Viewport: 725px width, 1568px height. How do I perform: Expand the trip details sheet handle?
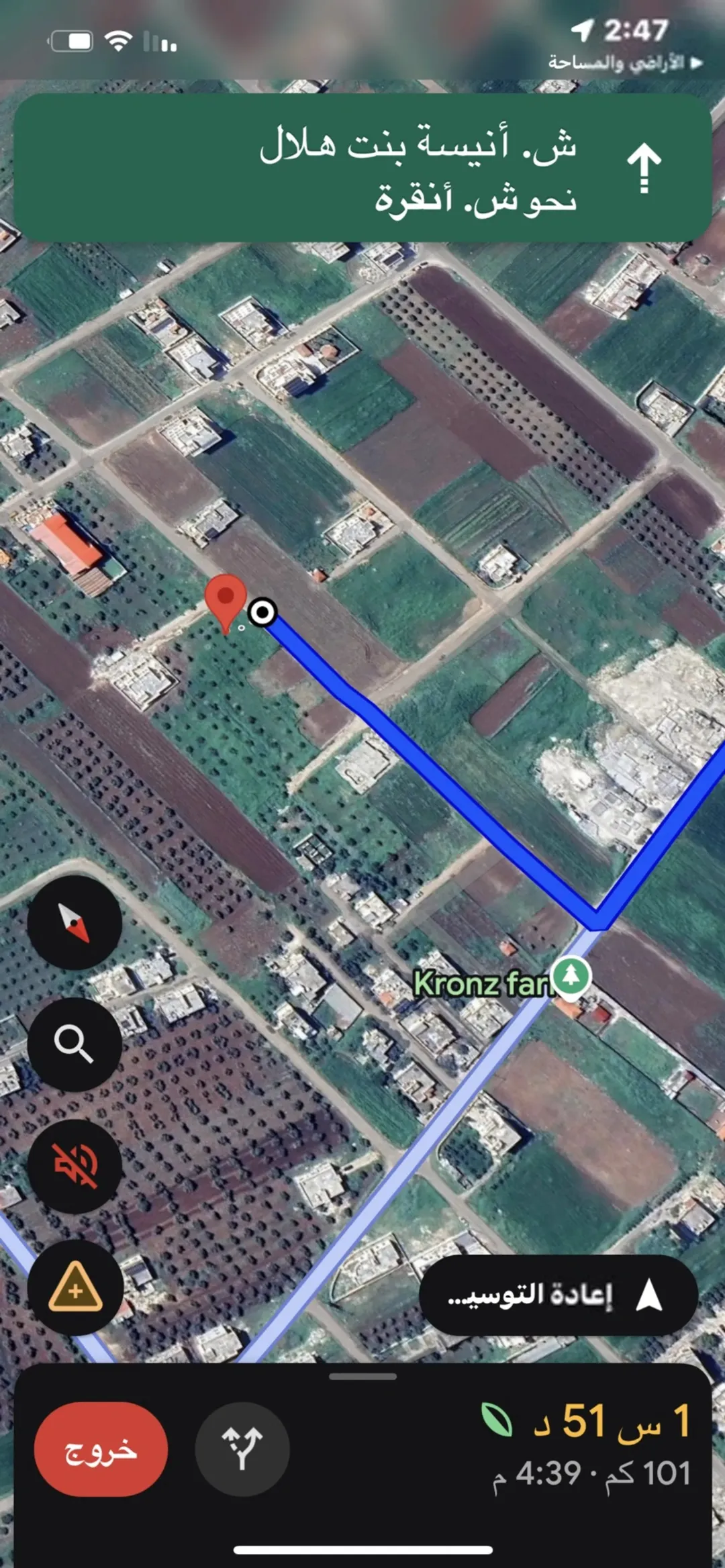click(362, 1377)
